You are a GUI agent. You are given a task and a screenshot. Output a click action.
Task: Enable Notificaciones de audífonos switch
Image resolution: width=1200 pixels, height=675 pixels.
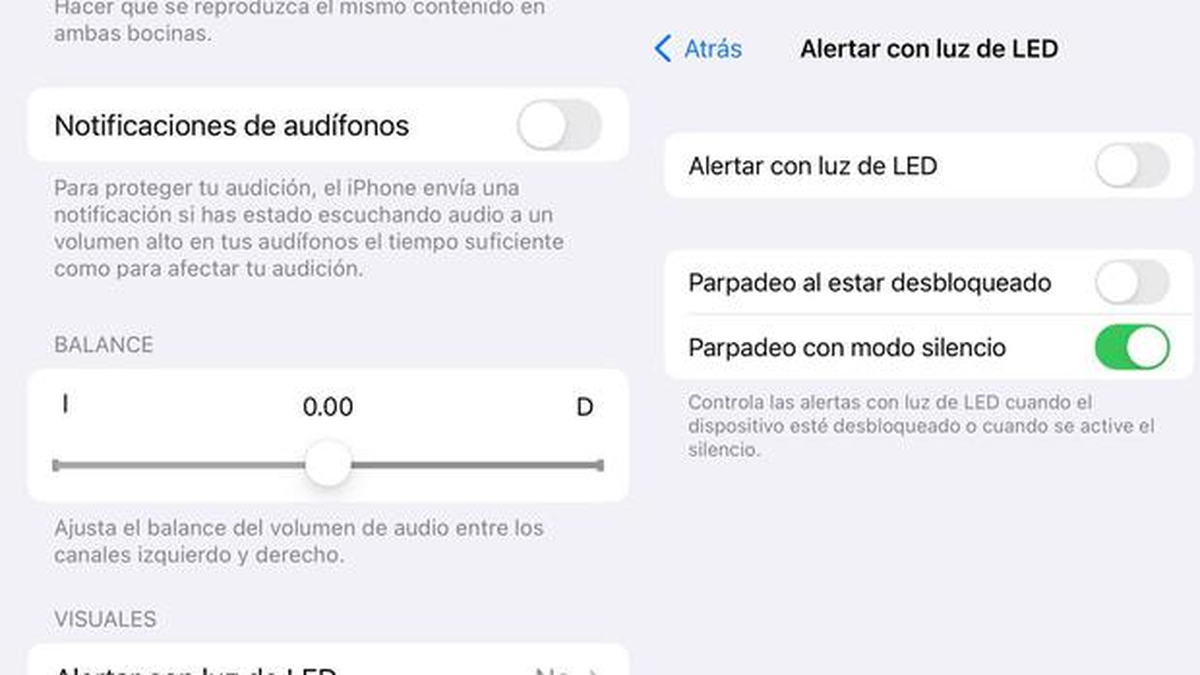pyautogui.click(x=559, y=126)
